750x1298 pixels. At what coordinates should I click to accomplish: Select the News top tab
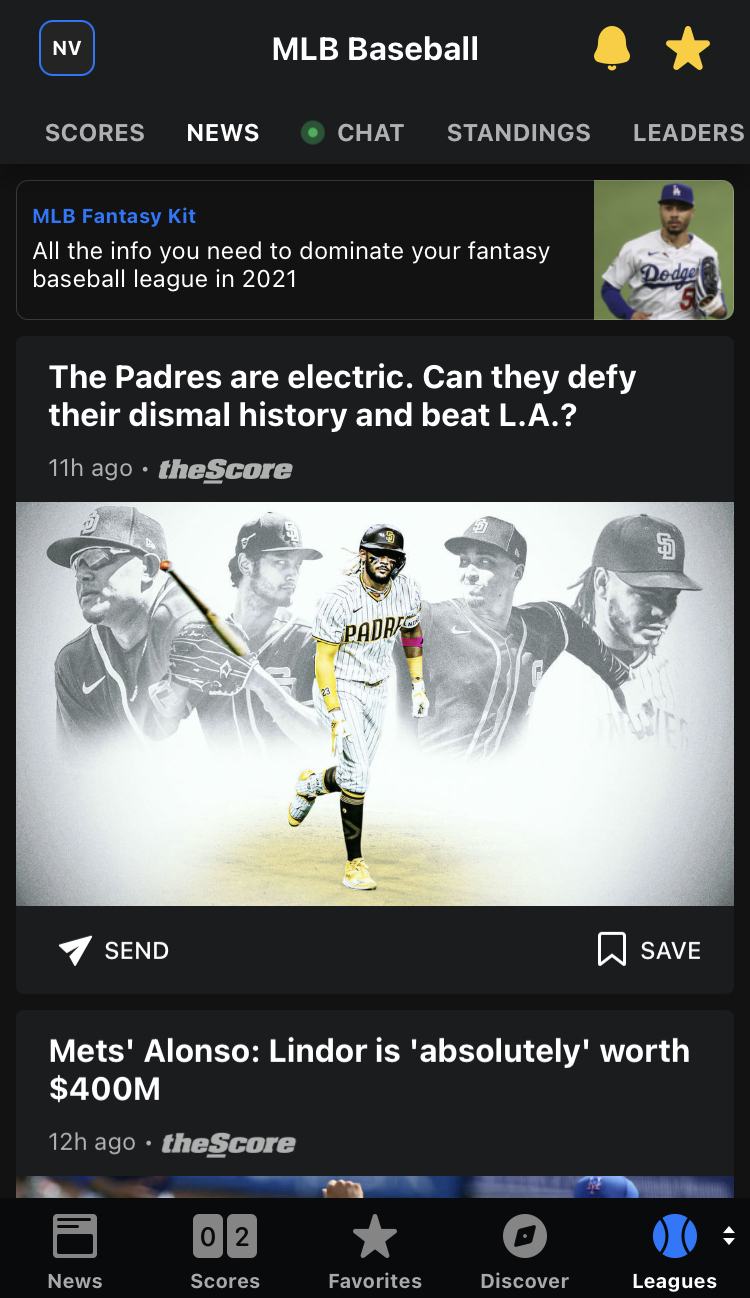pyautogui.click(x=223, y=133)
